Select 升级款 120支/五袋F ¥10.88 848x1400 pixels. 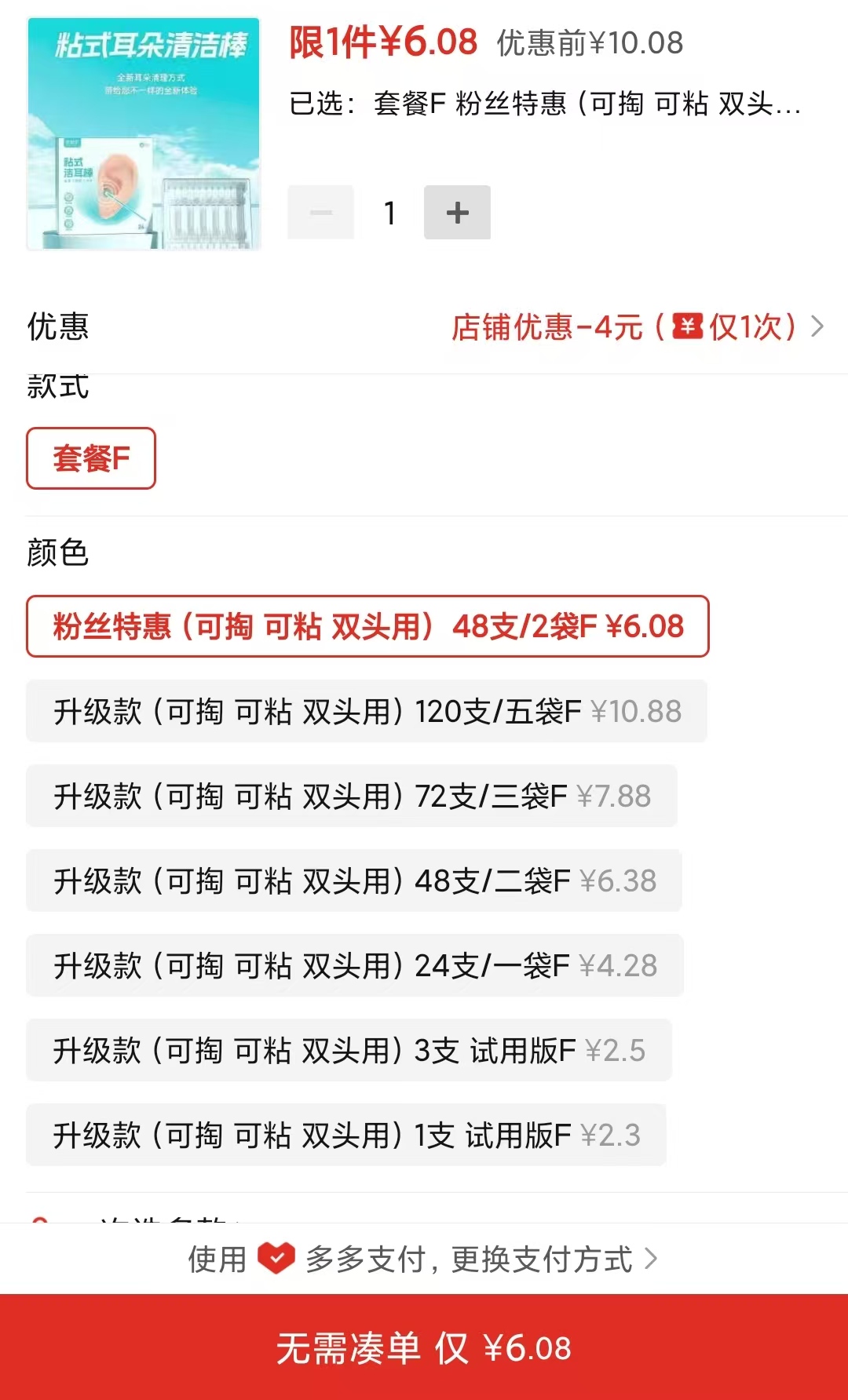(367, 712)
